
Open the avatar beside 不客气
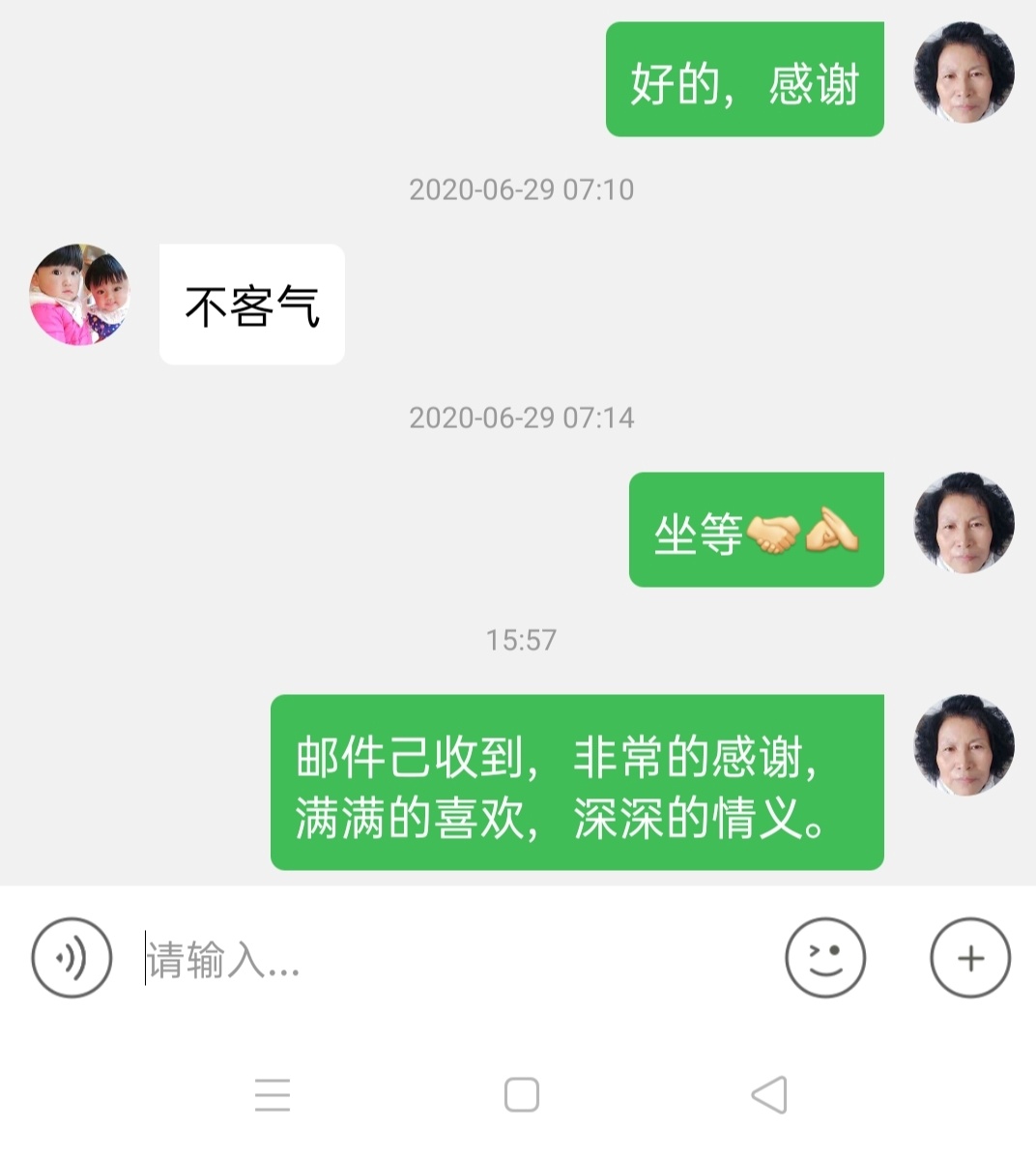pos(79,295)
